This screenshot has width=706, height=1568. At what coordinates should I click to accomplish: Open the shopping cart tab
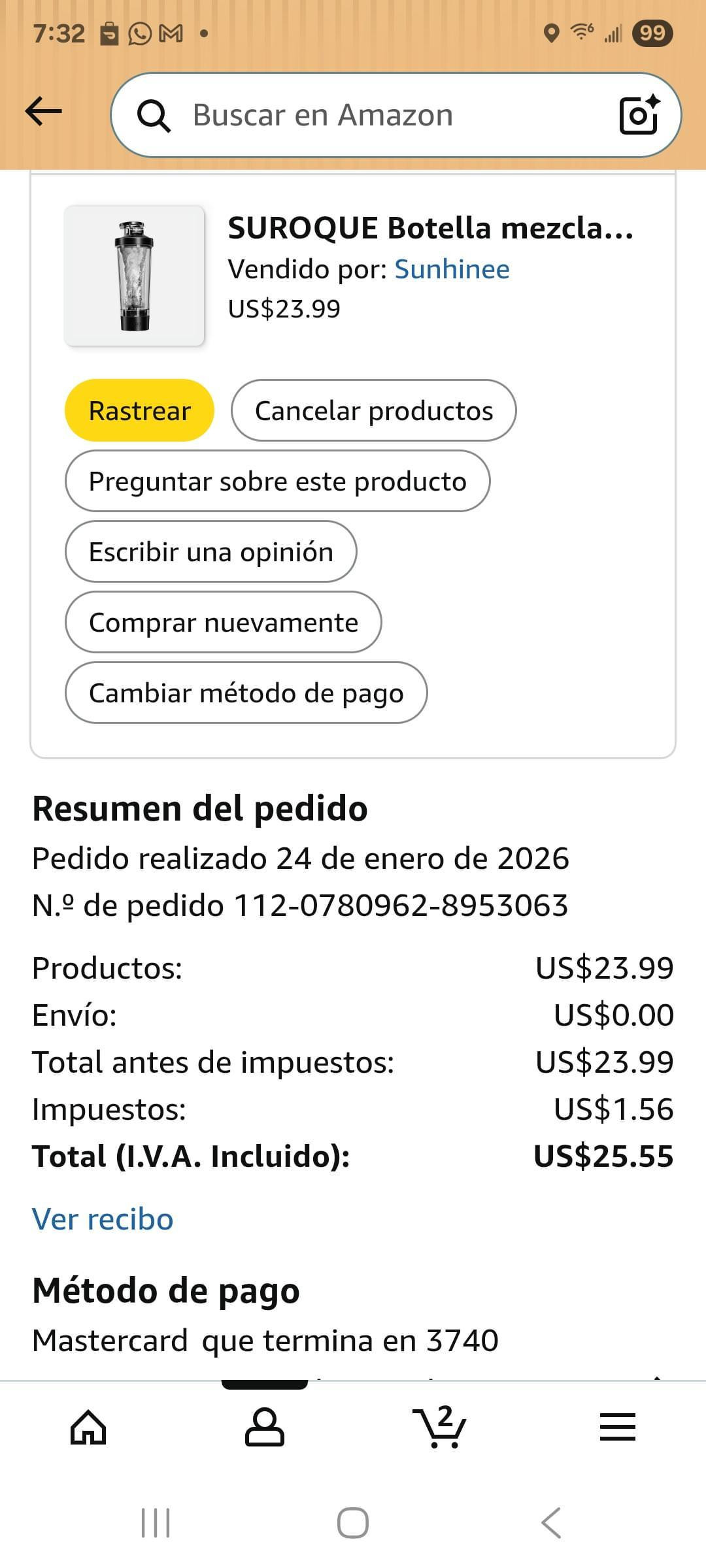coord(441,1427)
